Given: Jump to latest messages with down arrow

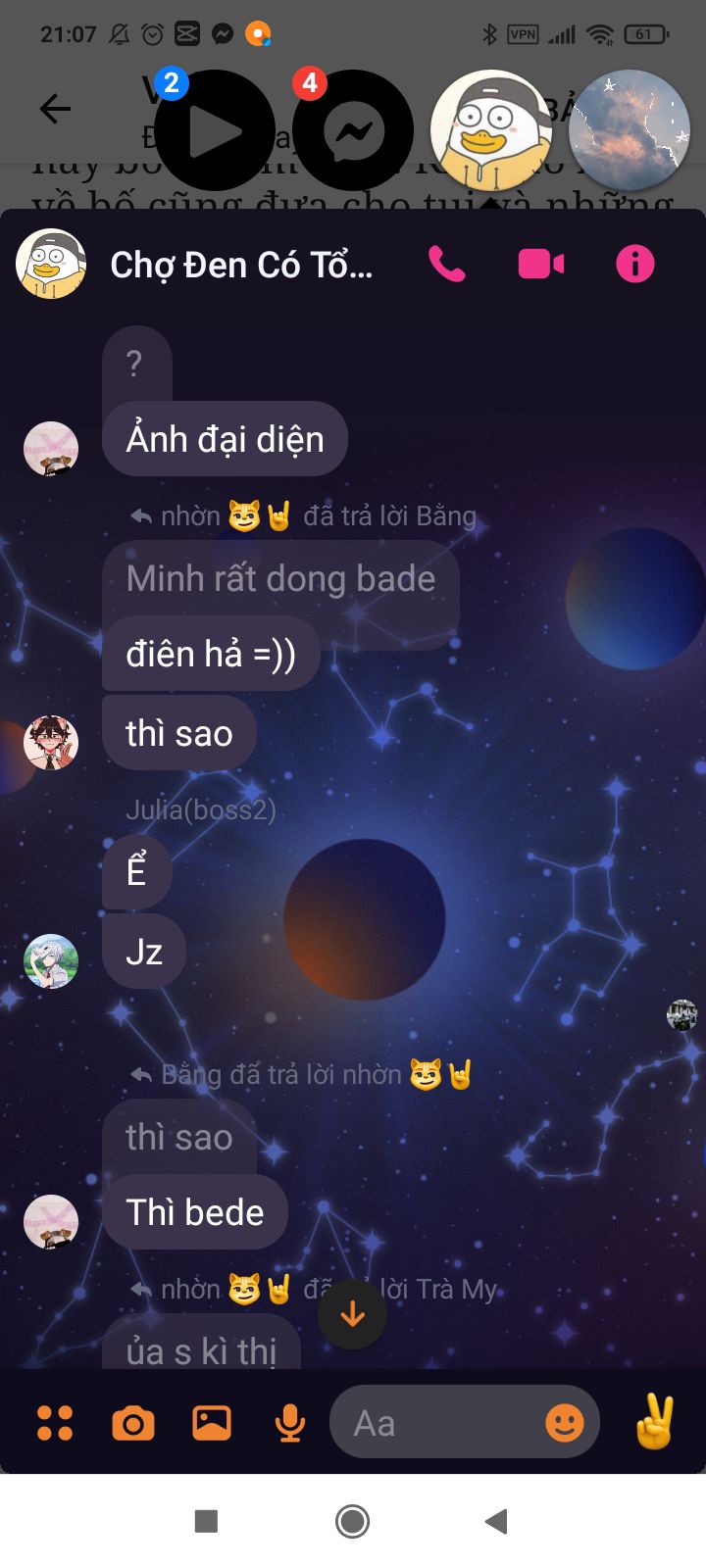Looking at the screenshot, I should 352,1315.
